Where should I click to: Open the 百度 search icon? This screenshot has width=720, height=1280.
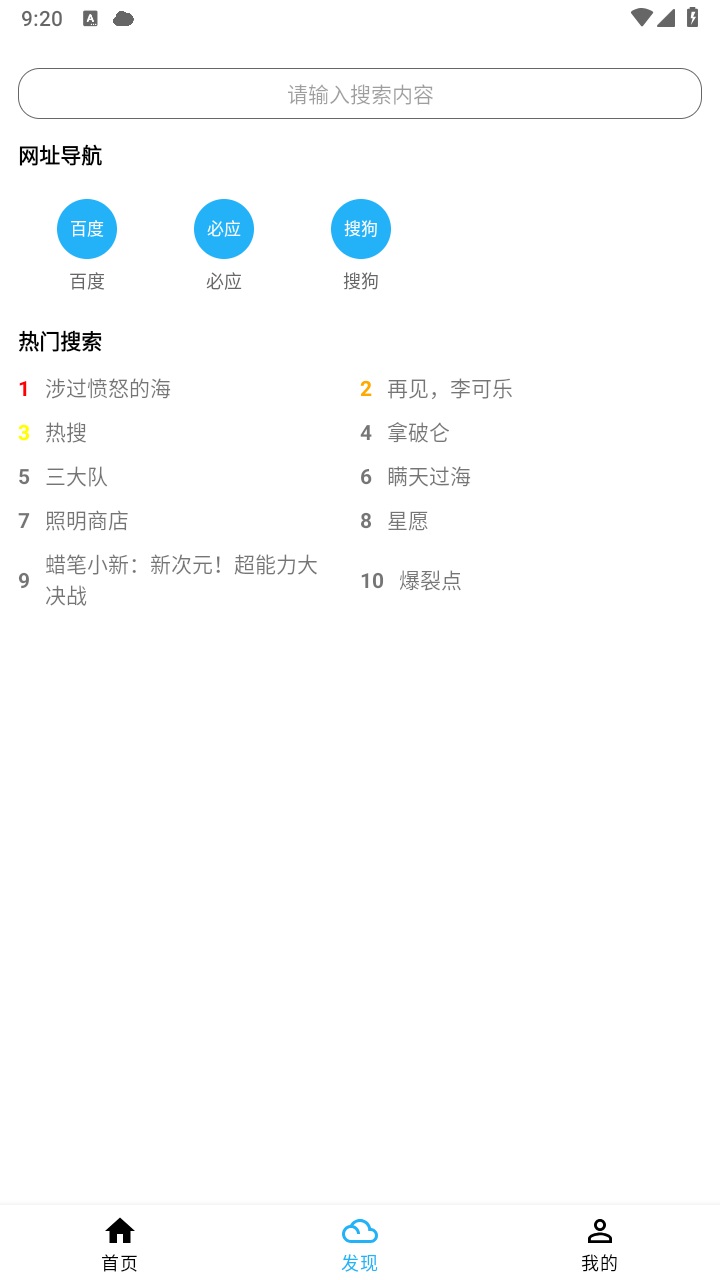click(86, 228)
